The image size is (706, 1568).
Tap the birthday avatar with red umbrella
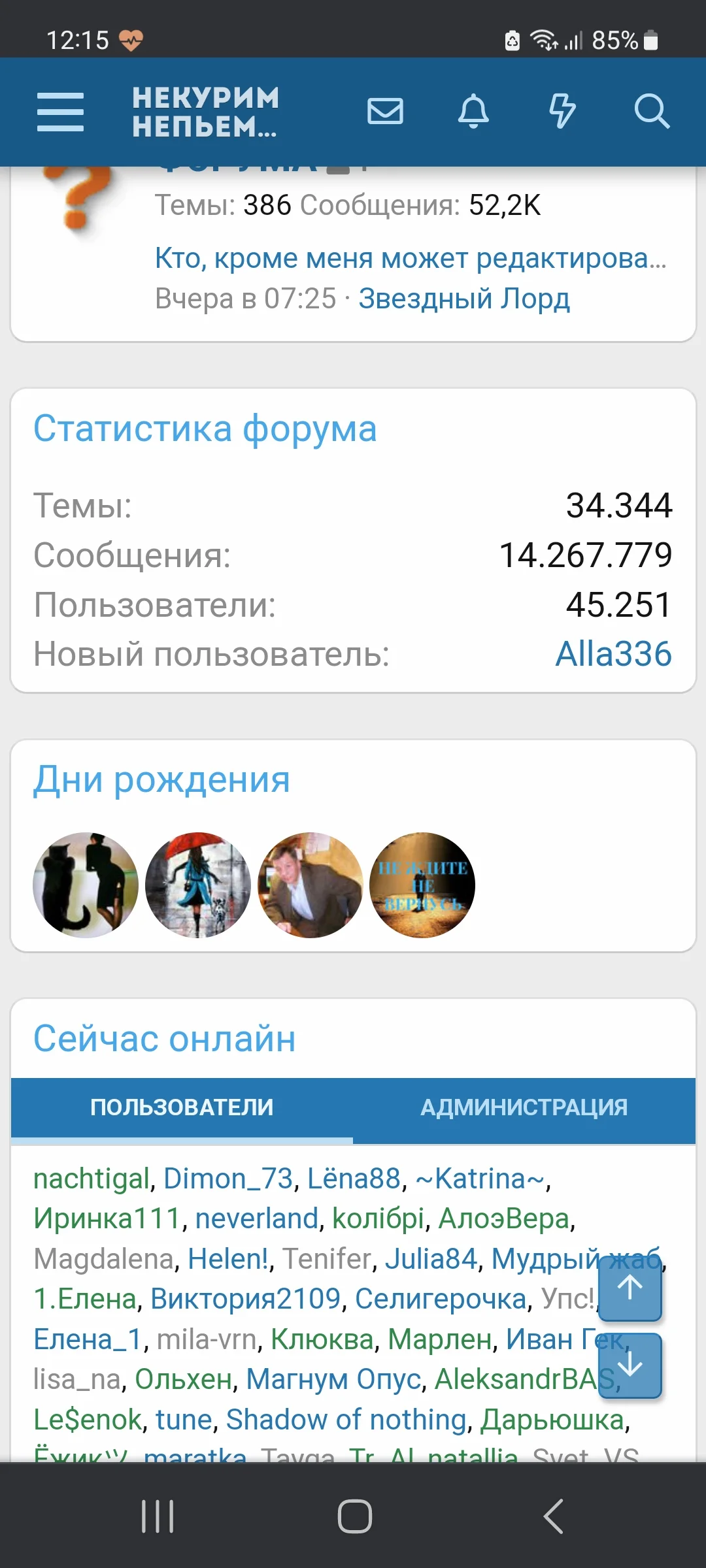[198, 885]
